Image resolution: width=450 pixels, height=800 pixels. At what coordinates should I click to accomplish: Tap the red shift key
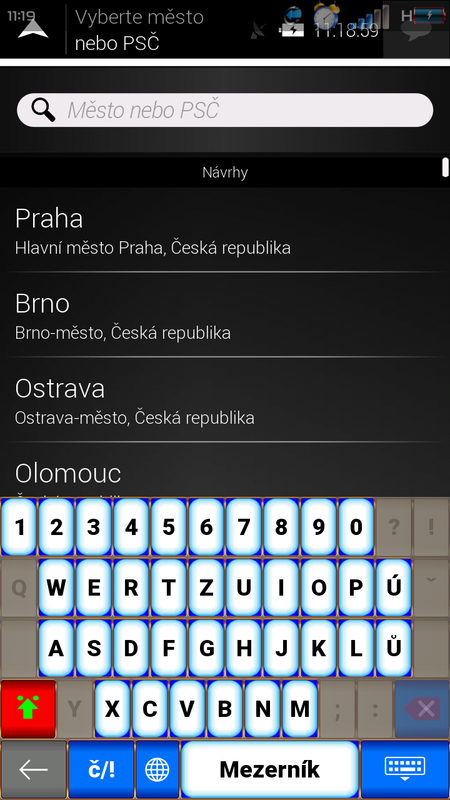(x=28, y=709)
